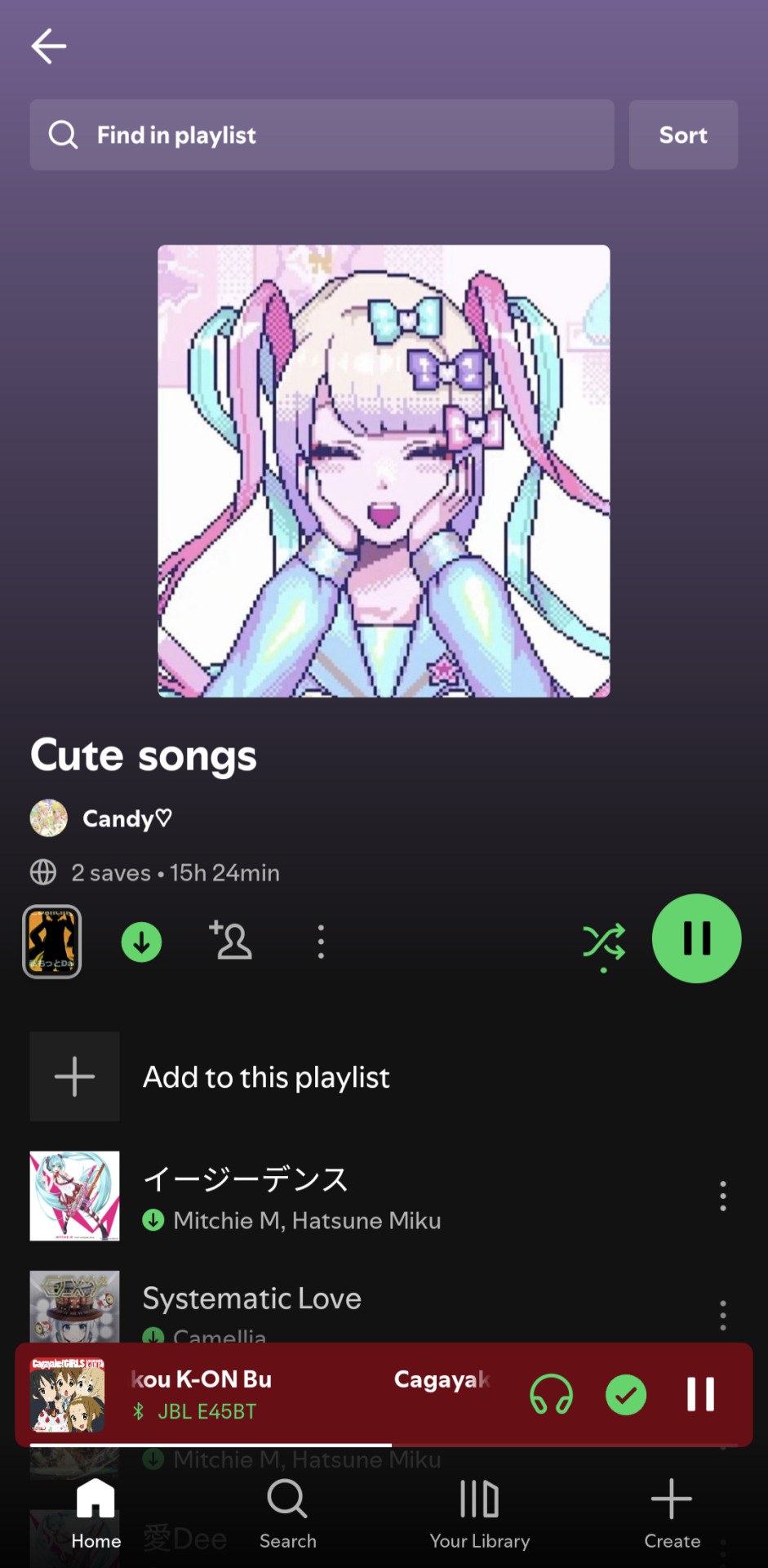Pause playlist with the big green button
Screen dimensions: 768x1568
coord(696,938)
